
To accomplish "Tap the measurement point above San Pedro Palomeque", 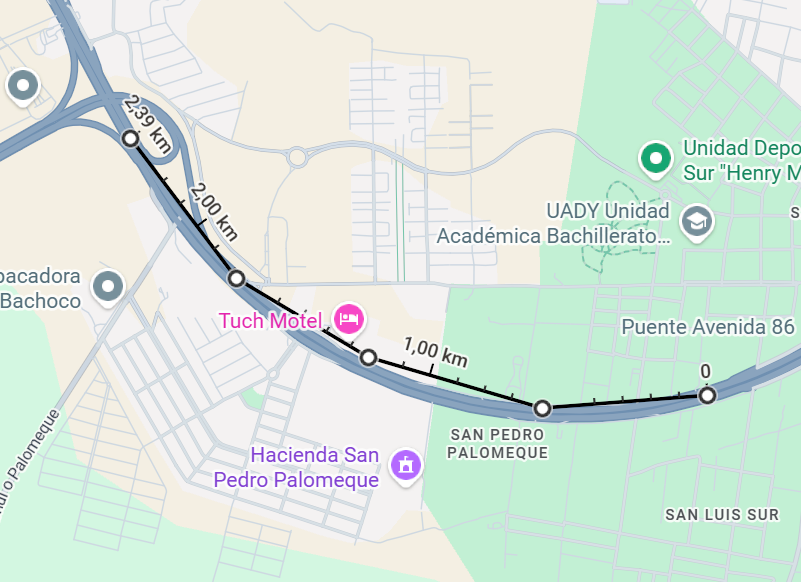I will (x=542, y=408).
